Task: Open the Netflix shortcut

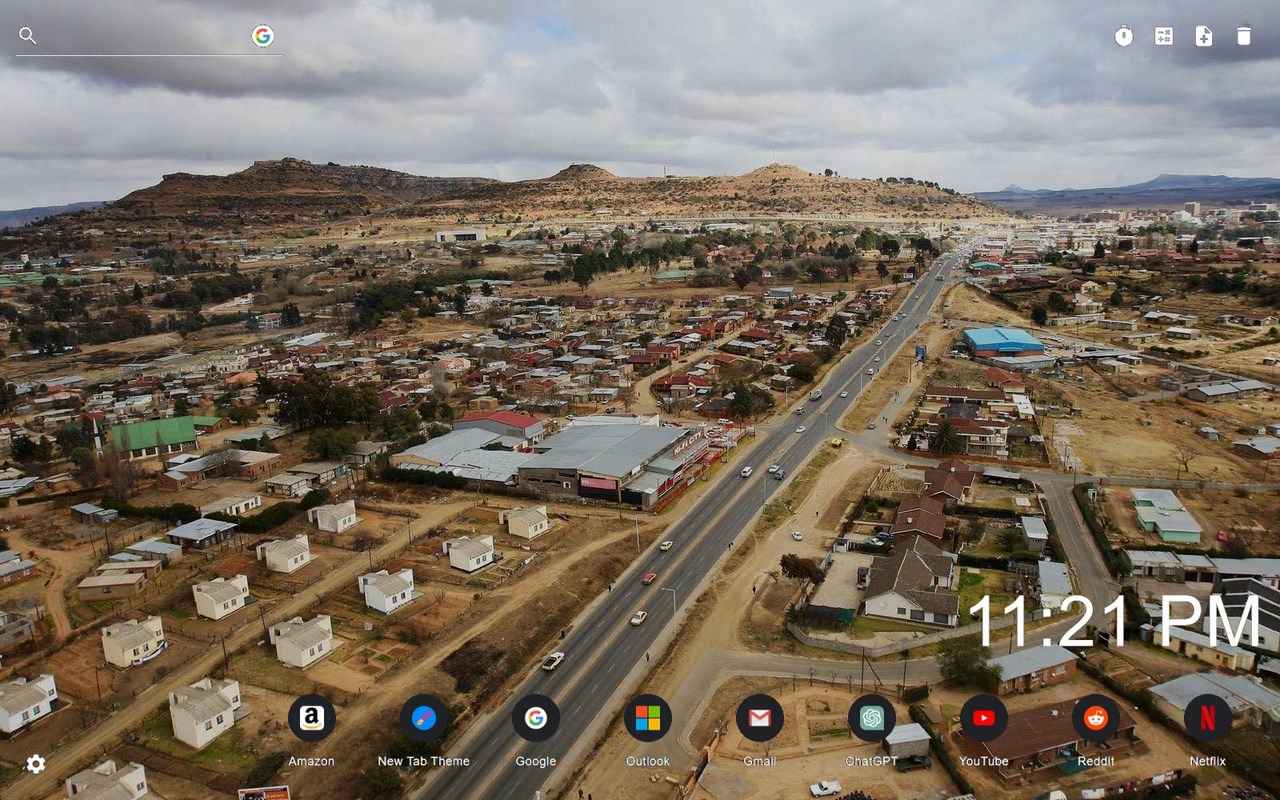Action: [x=1208, y=718]
